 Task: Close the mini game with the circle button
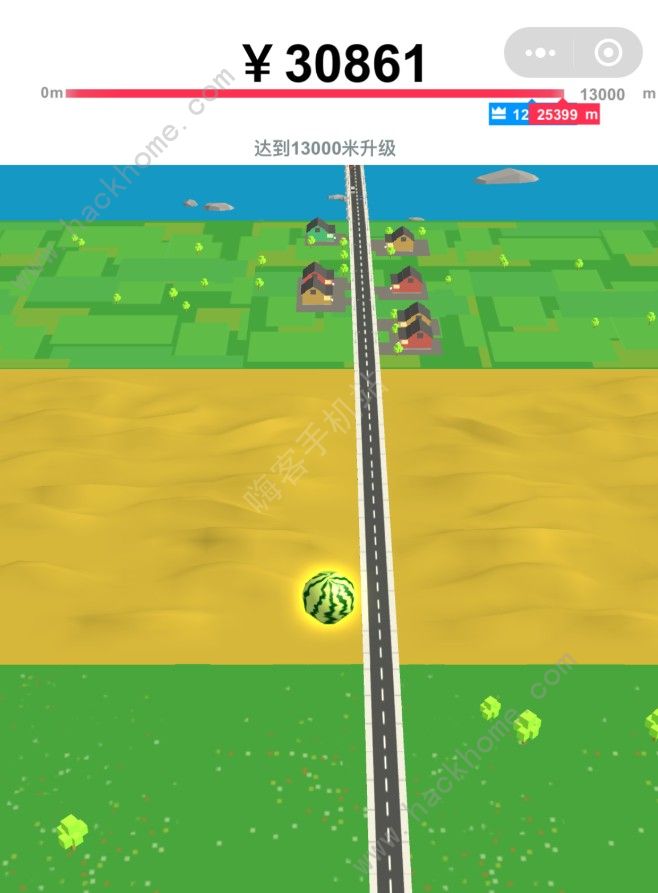606,53
